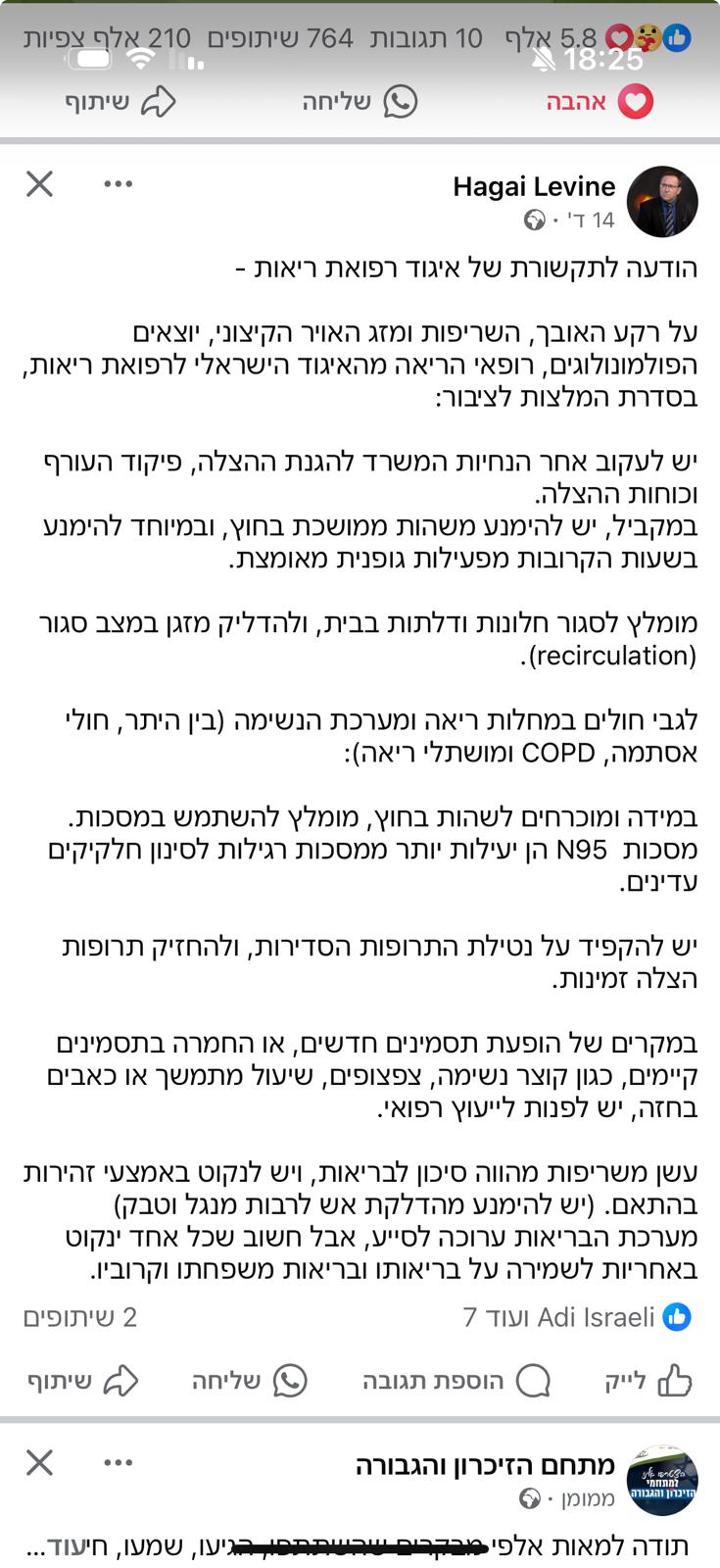Open the מתחם הזיכרון והגבורה page name
This screenshot has height=1568, width=720.
pos(485,1465)
